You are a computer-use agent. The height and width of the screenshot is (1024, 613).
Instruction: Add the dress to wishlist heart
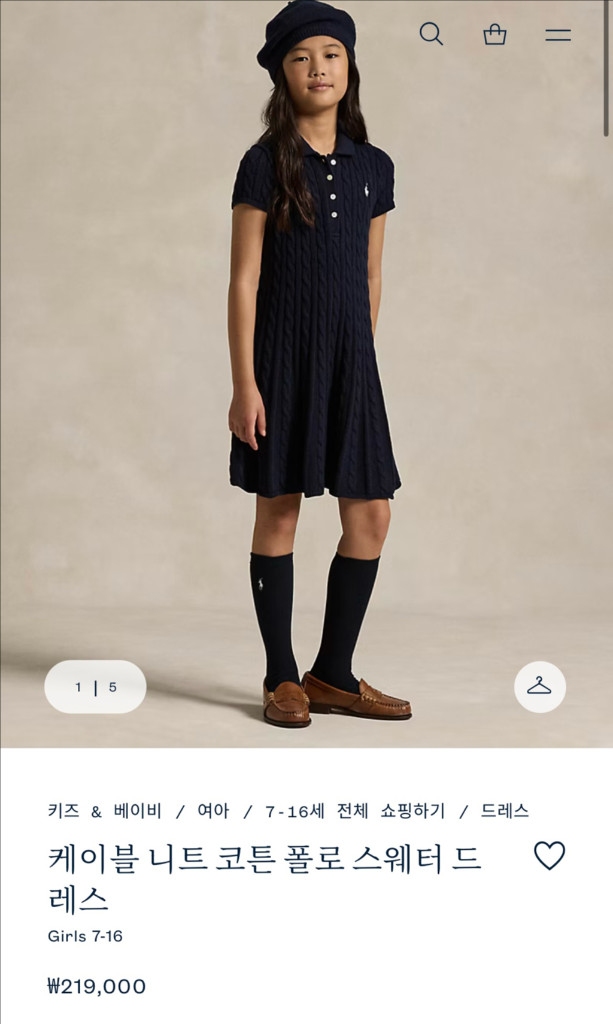pyautogui.click(x=549, y=856)
